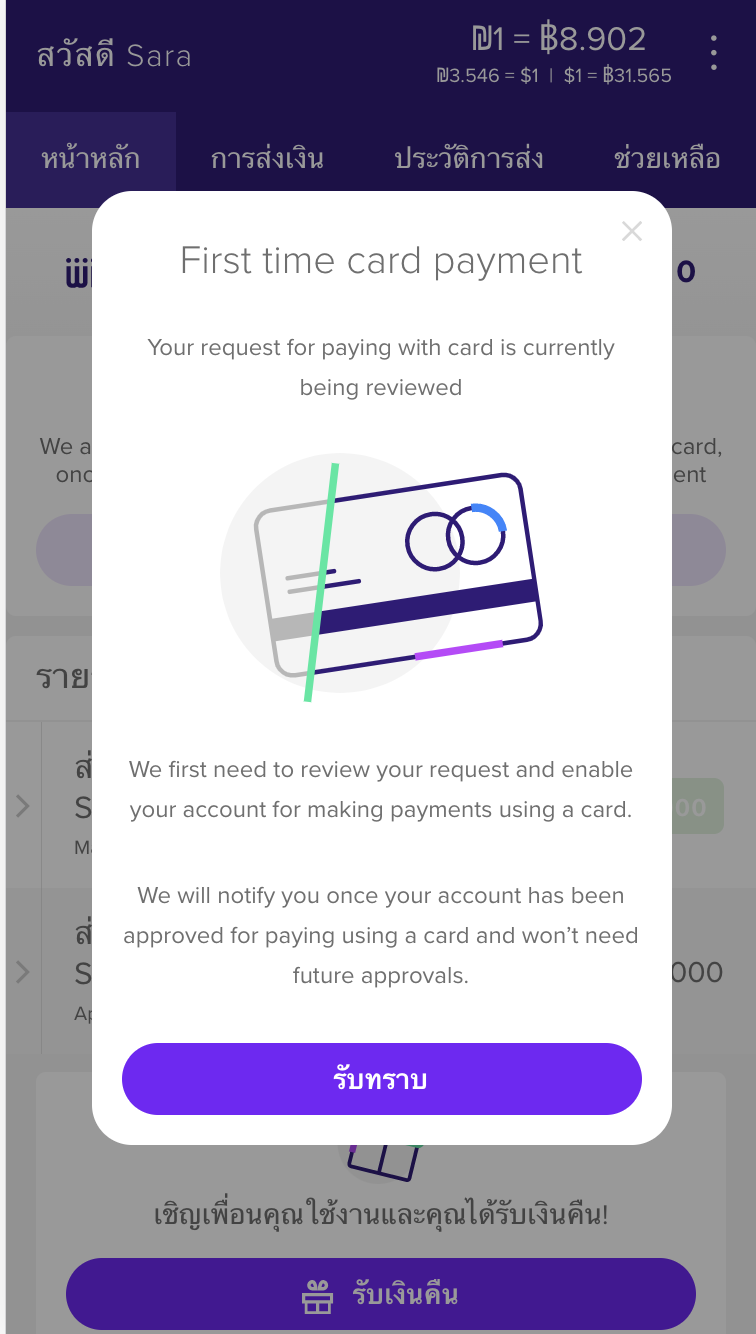Switch to the การส่งเงิน tab
The height and width of the screenshot is (1334, 756).
267,159
